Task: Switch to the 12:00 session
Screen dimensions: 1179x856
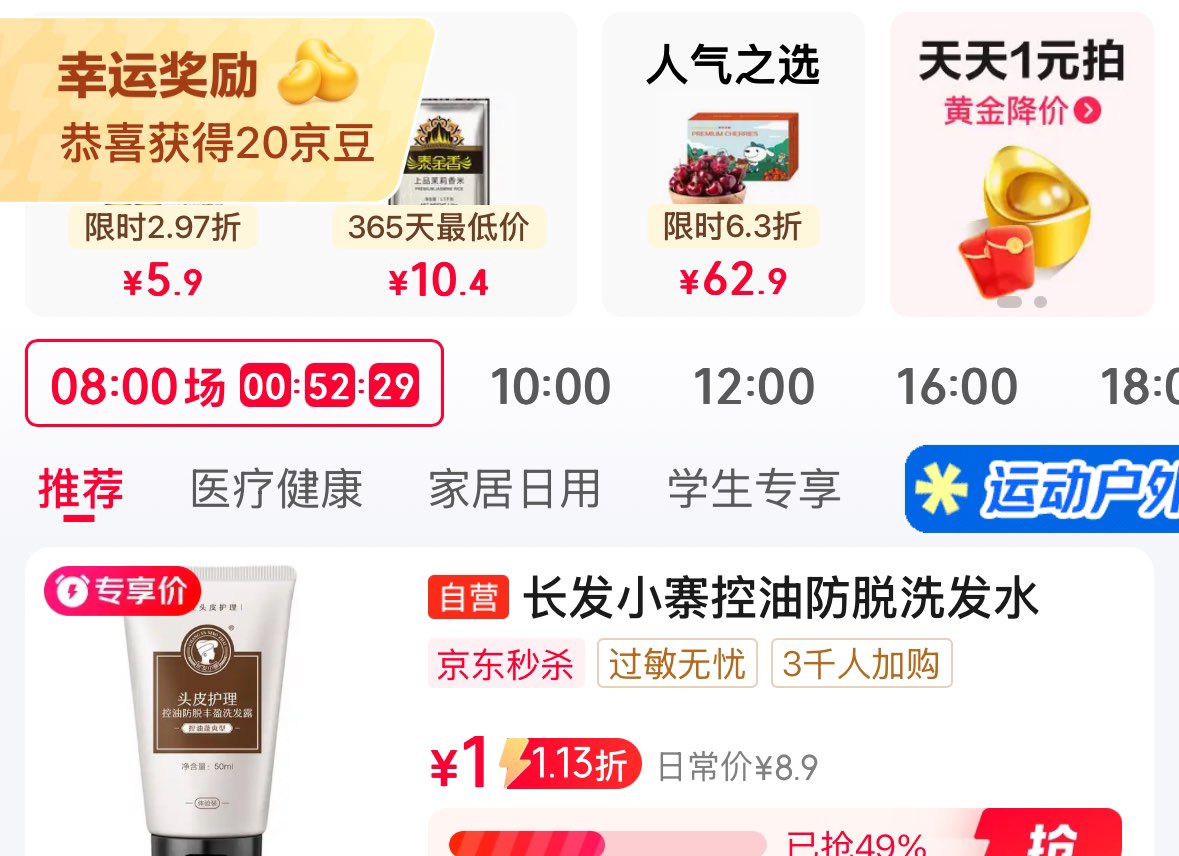Action: click(754, 387)
